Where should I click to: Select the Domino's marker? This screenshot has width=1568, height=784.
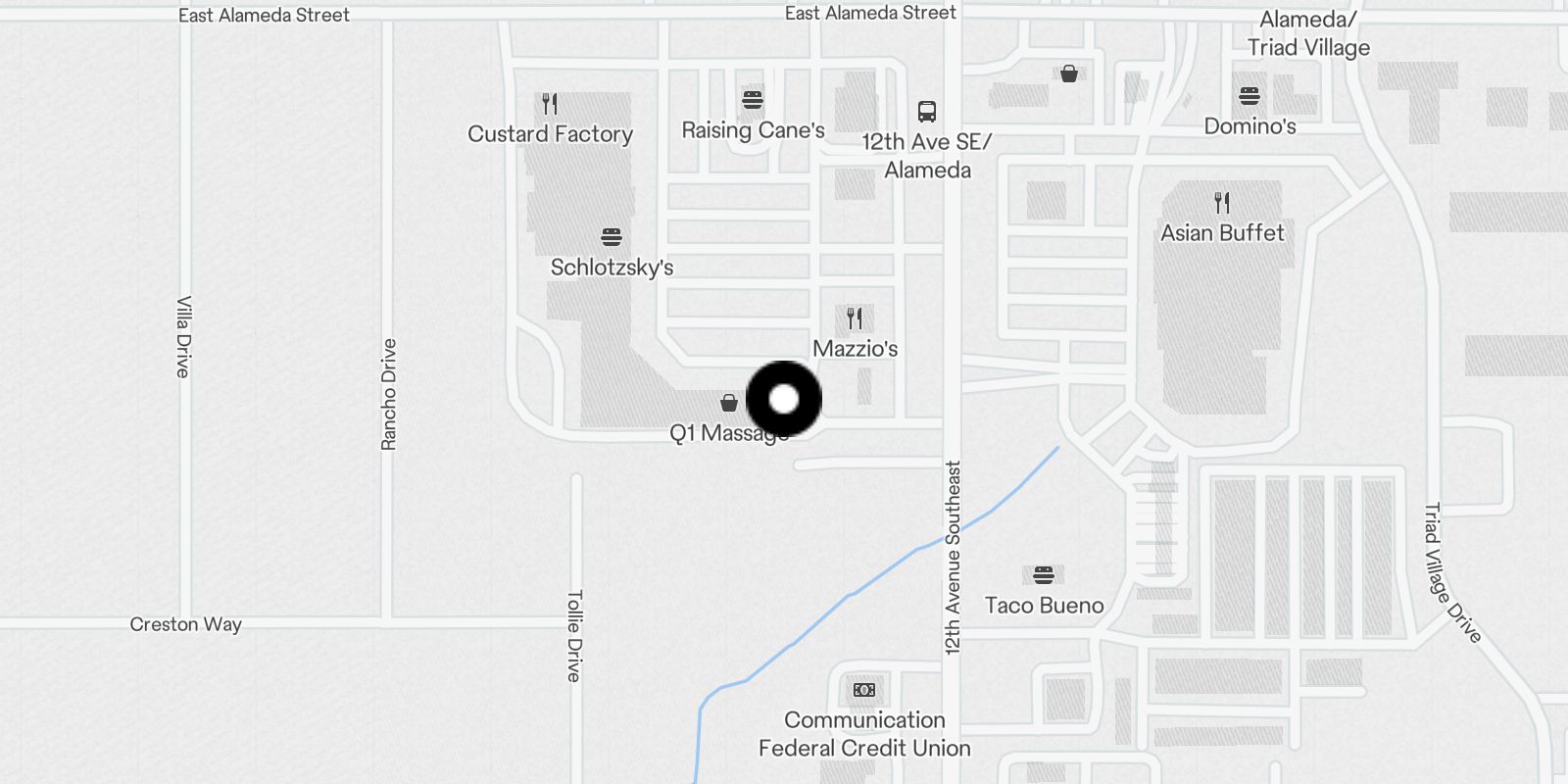tap(1249, 96)
